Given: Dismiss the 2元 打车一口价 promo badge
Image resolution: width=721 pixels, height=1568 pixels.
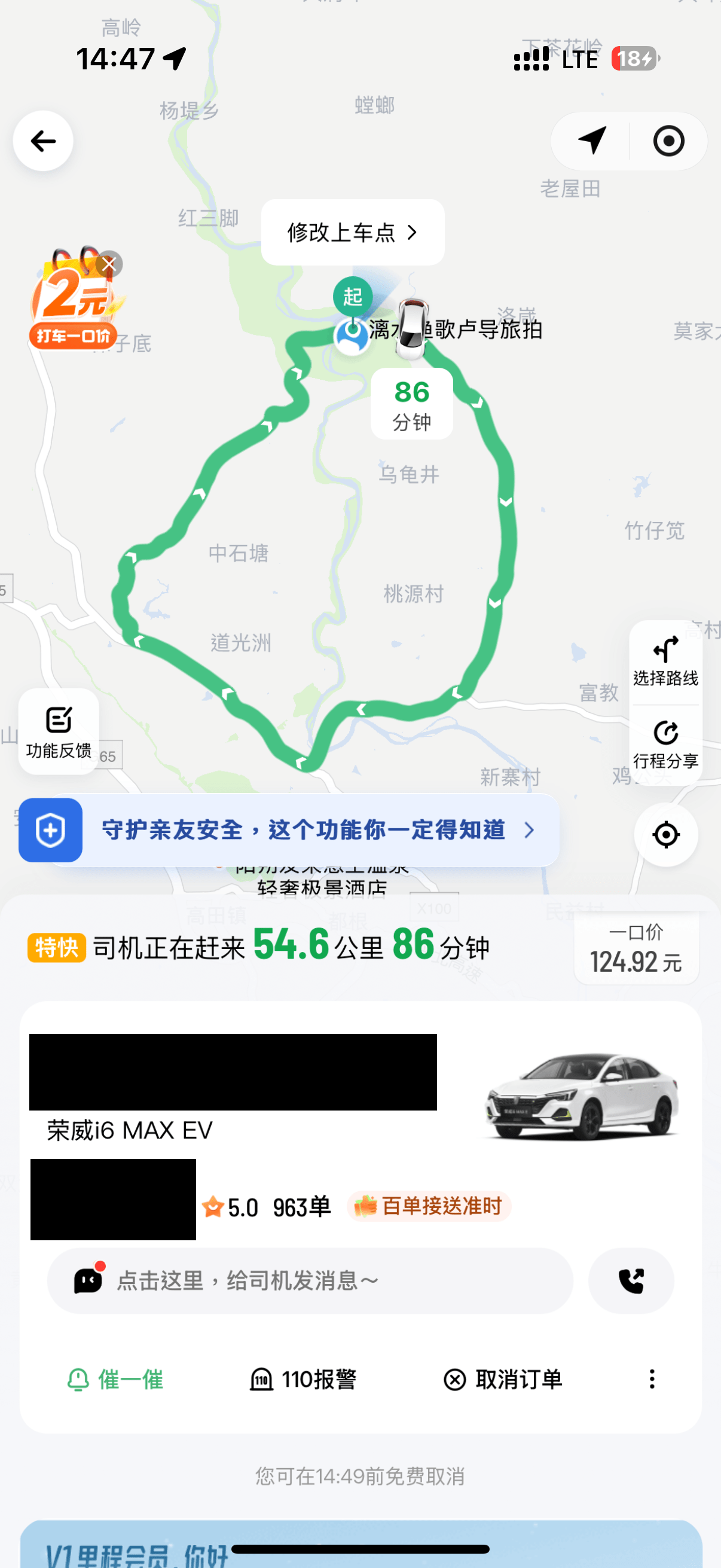Looking at the screenshot, I should (109, 264).
